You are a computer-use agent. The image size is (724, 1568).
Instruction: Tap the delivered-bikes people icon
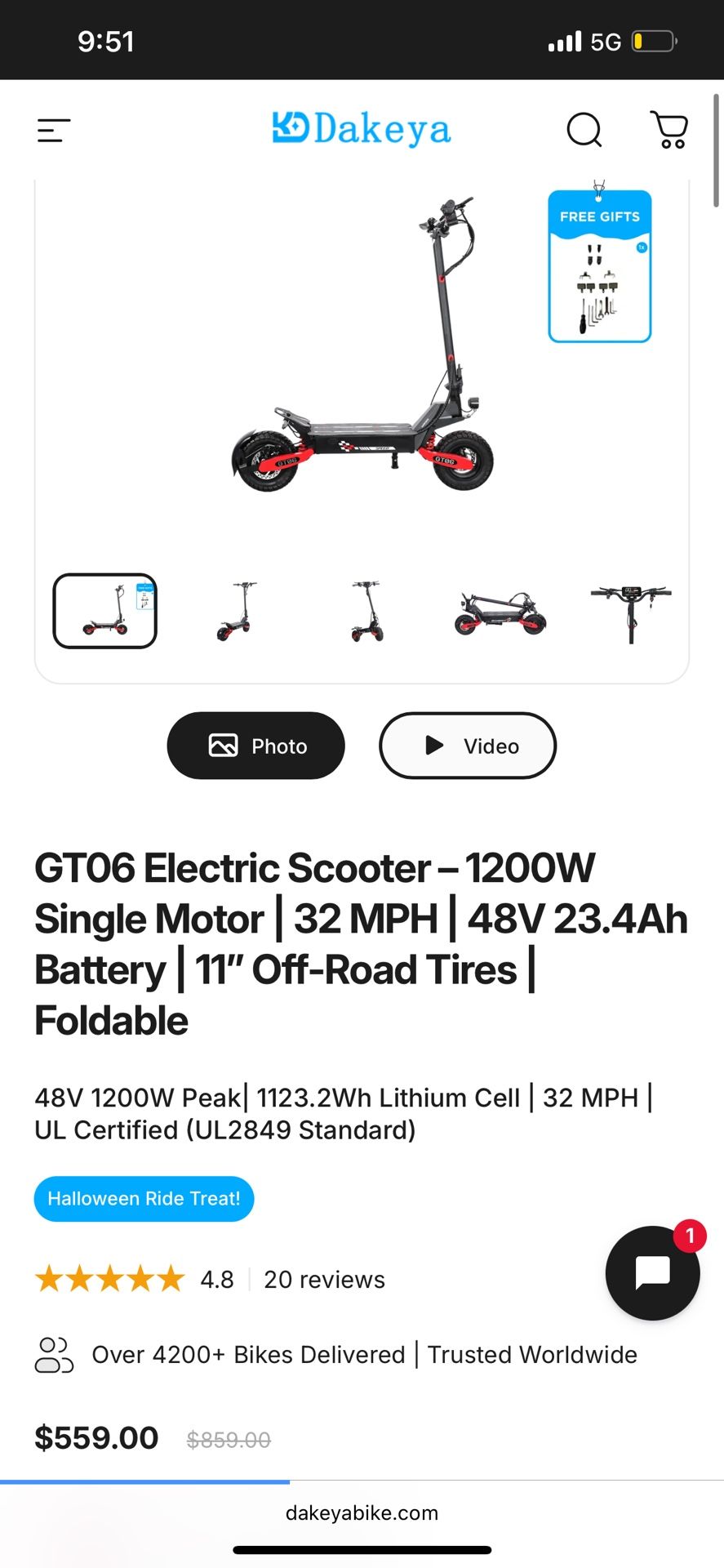pyautogui.click(x=53, y=1353)
